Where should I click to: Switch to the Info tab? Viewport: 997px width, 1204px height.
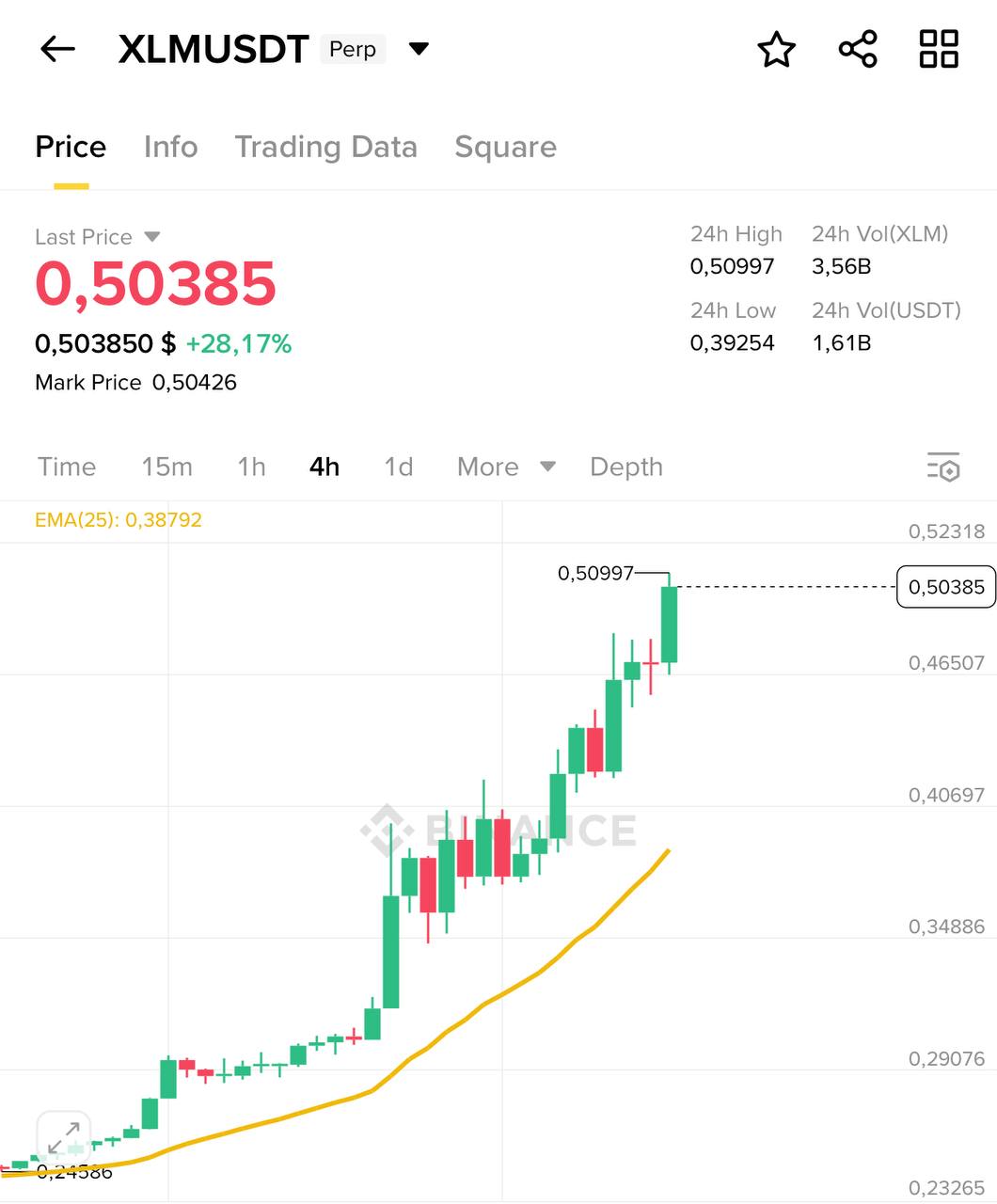(x=170, y=147)
